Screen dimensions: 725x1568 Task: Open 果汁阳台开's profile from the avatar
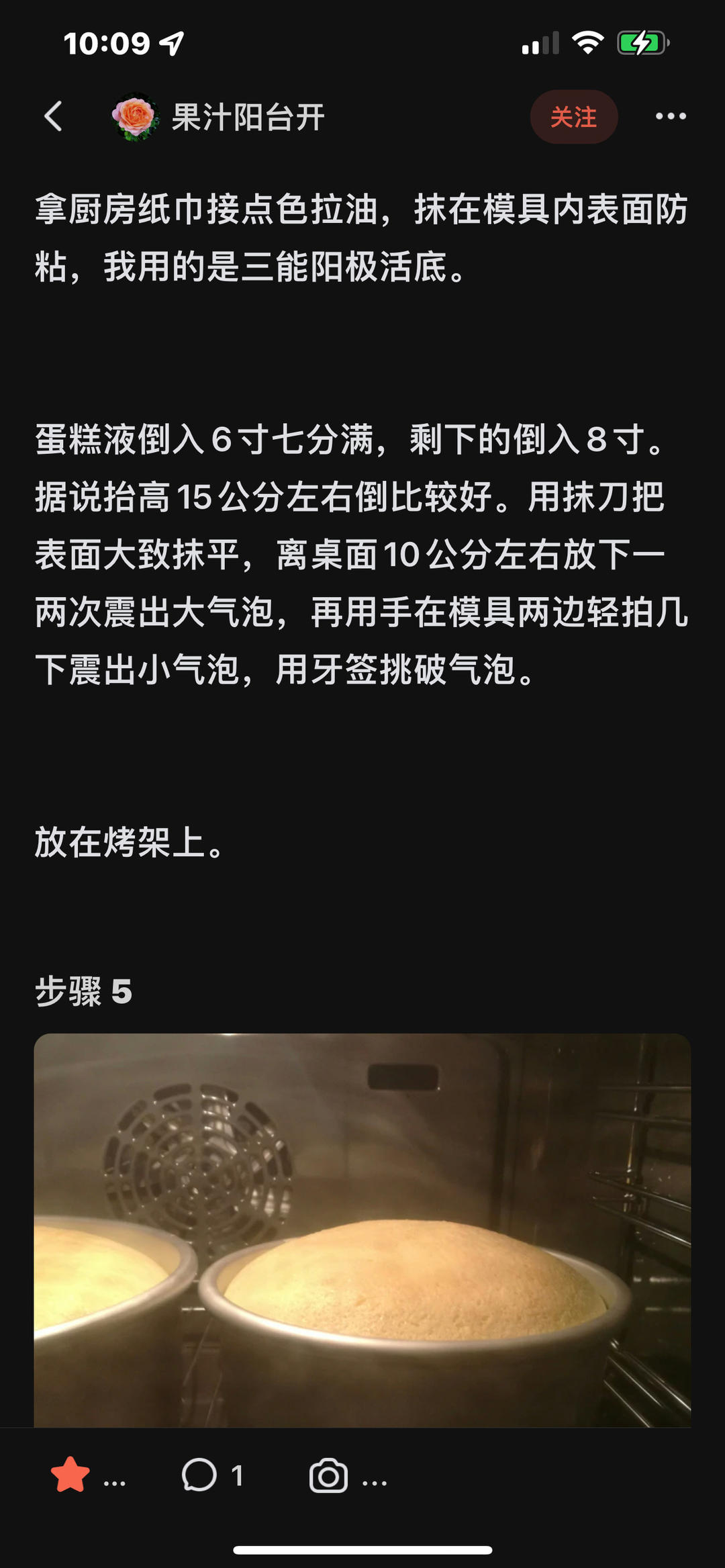tap(135, 117)
